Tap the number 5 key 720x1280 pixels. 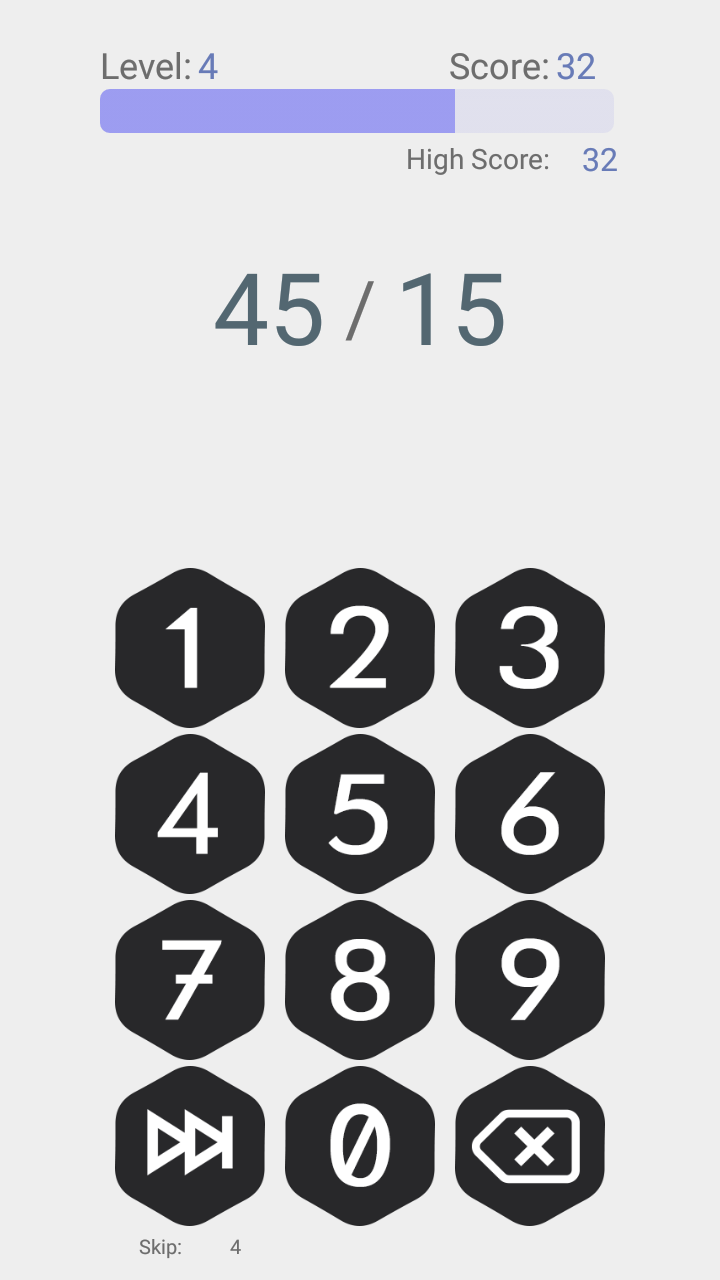click(360, 814)
